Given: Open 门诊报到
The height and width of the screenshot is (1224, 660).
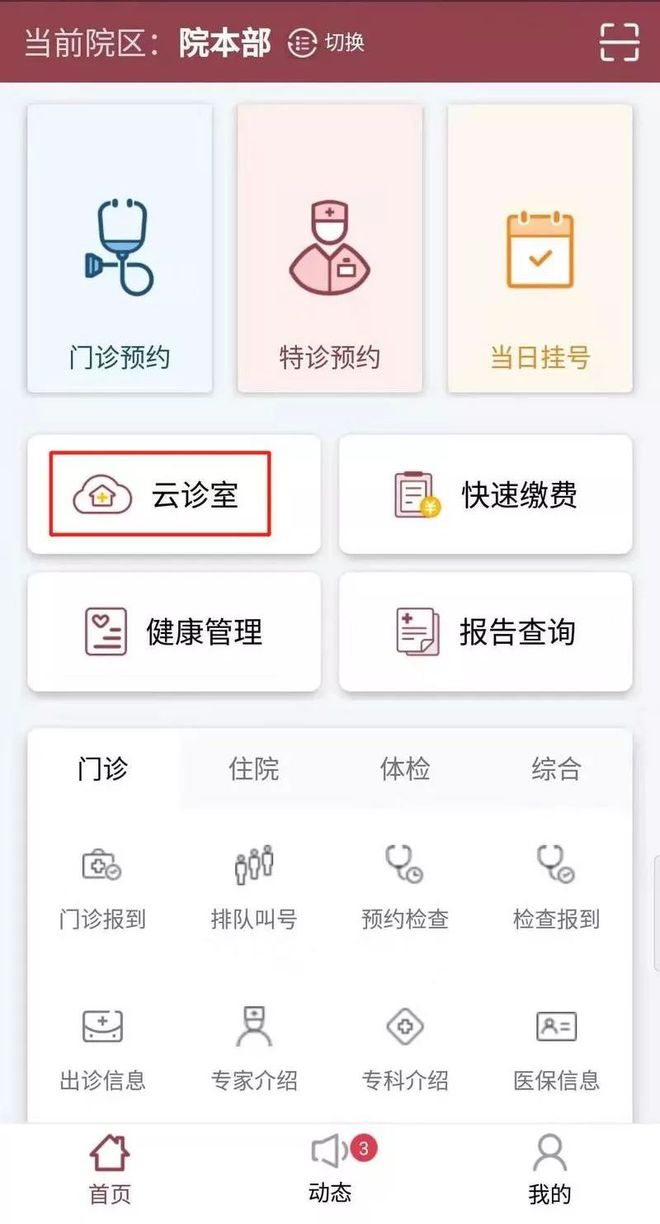Looking at the screenshot, I should tap(102, 888).
